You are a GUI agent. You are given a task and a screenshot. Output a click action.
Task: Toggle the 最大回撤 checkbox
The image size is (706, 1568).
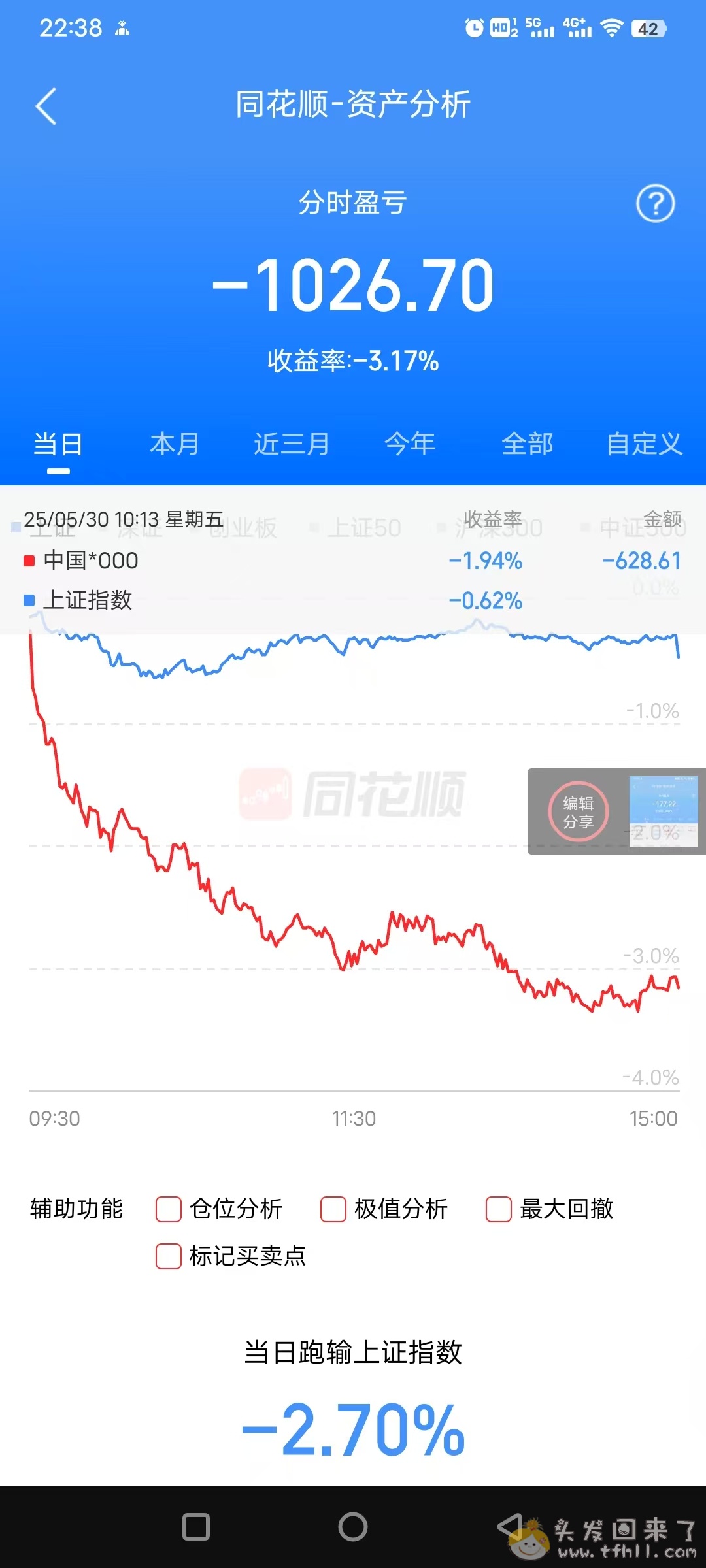[498, 1209]
